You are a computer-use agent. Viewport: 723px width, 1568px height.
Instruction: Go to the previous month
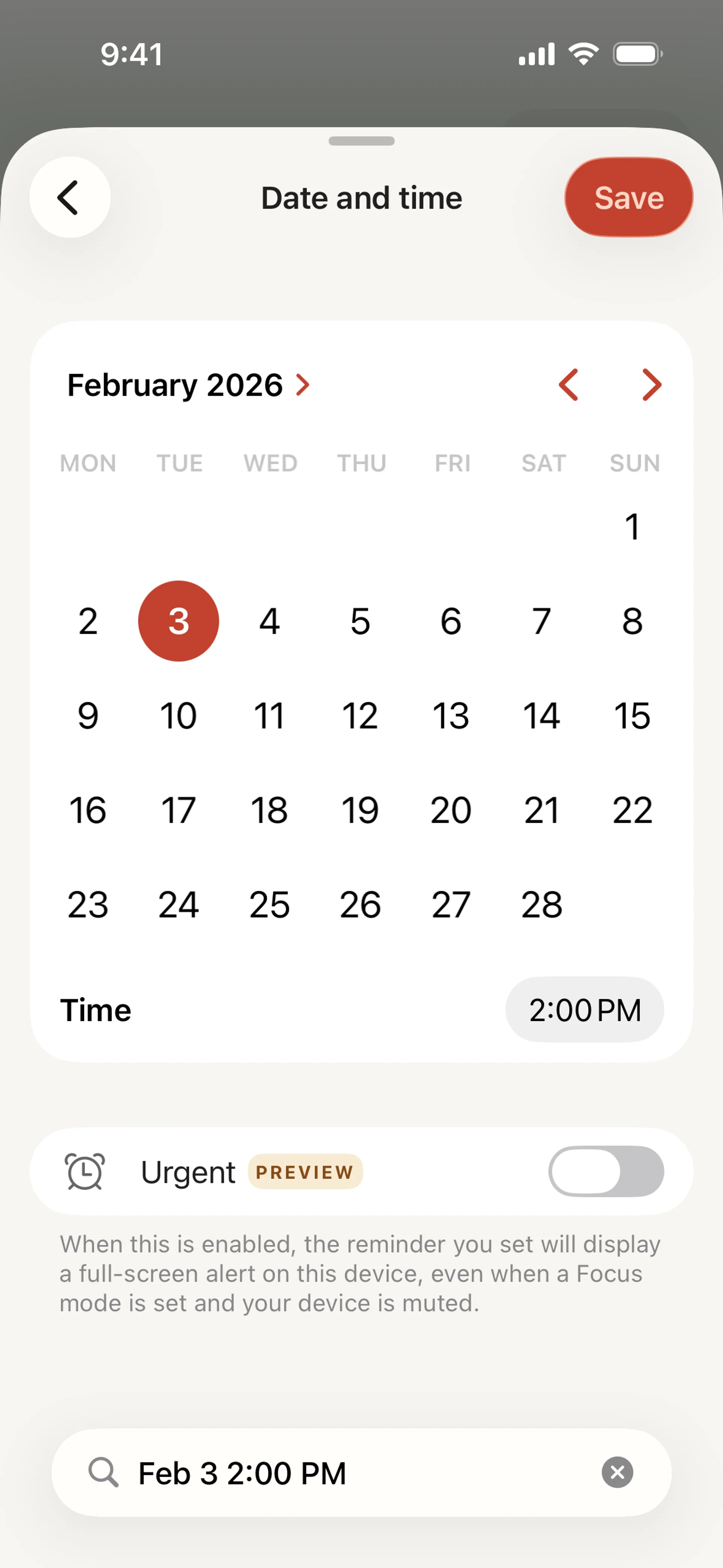coord(568,385)
